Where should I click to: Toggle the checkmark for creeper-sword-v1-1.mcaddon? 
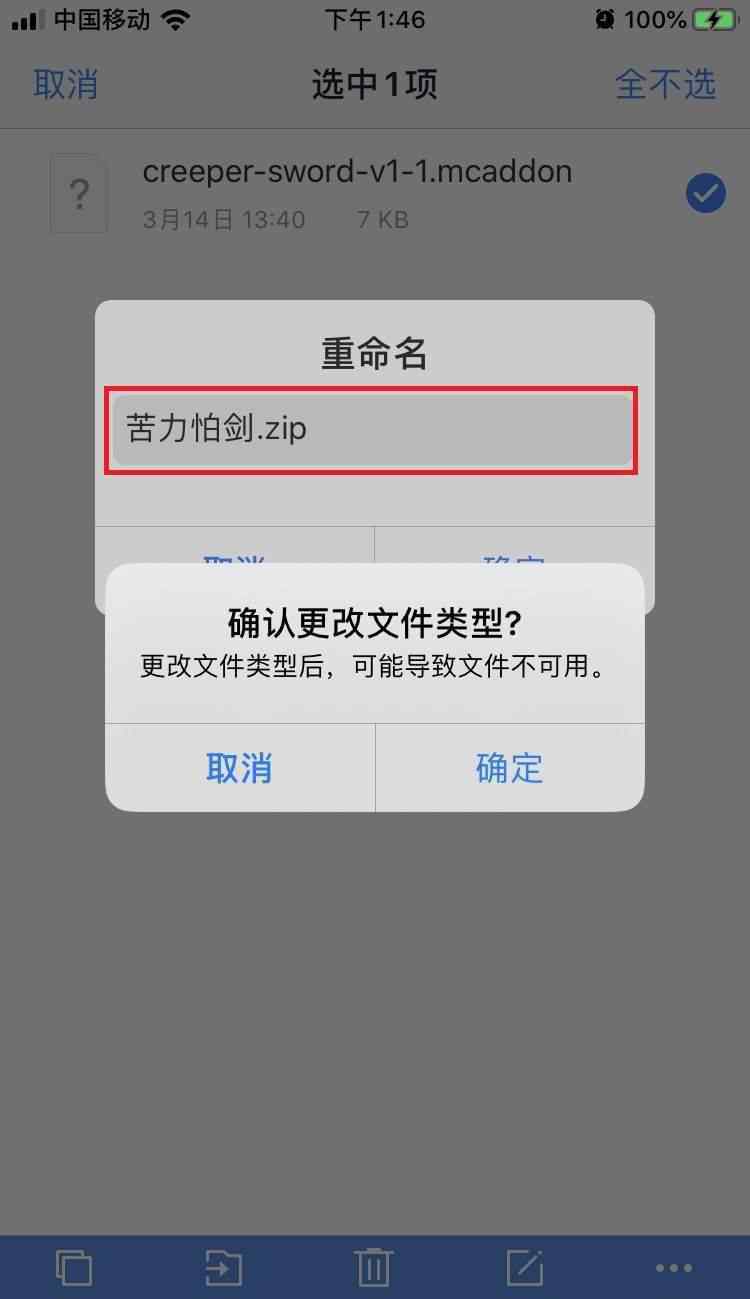click(x=706, y=194)
